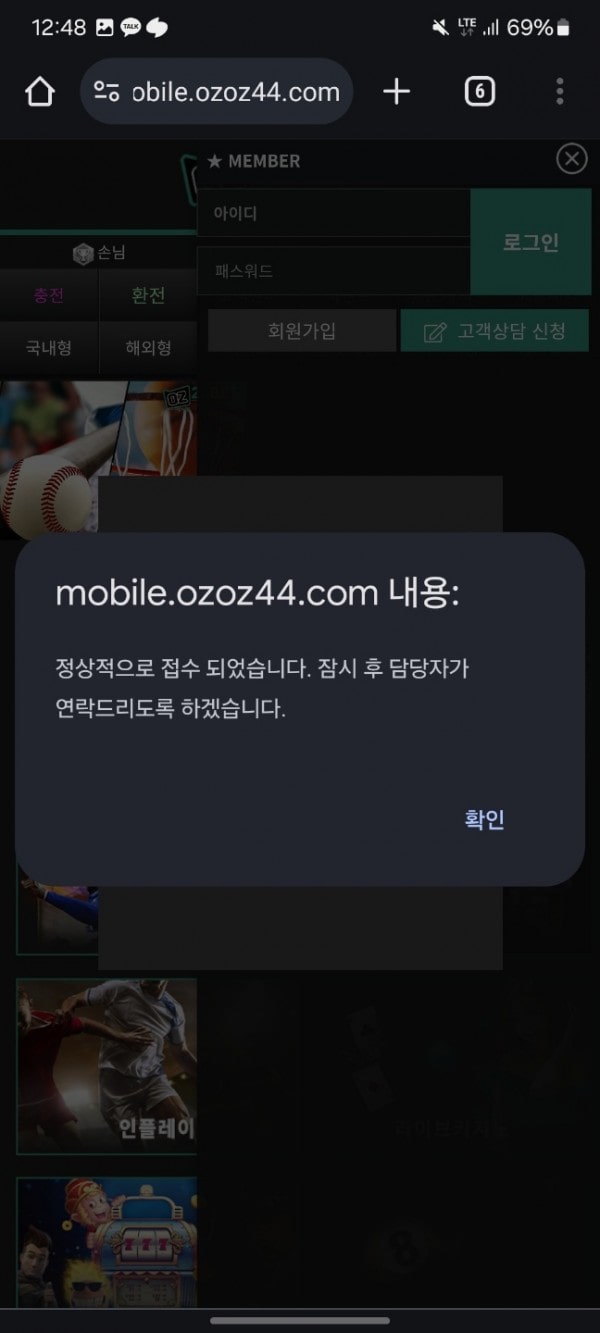Open the browser home page
Image resolution: width=600 pixels, height=1333 pixels.
[39, 92]
